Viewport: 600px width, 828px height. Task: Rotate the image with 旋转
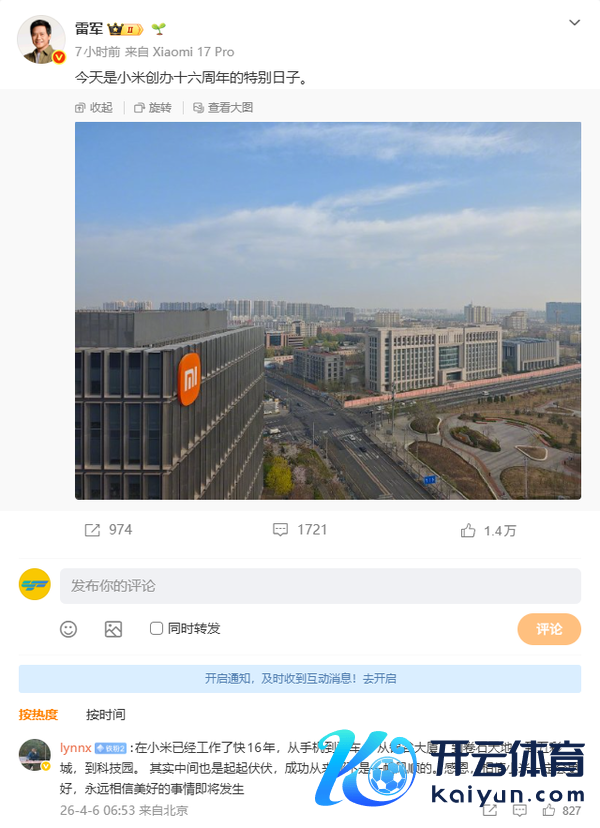pyautogui.click(x=153, y=108)
